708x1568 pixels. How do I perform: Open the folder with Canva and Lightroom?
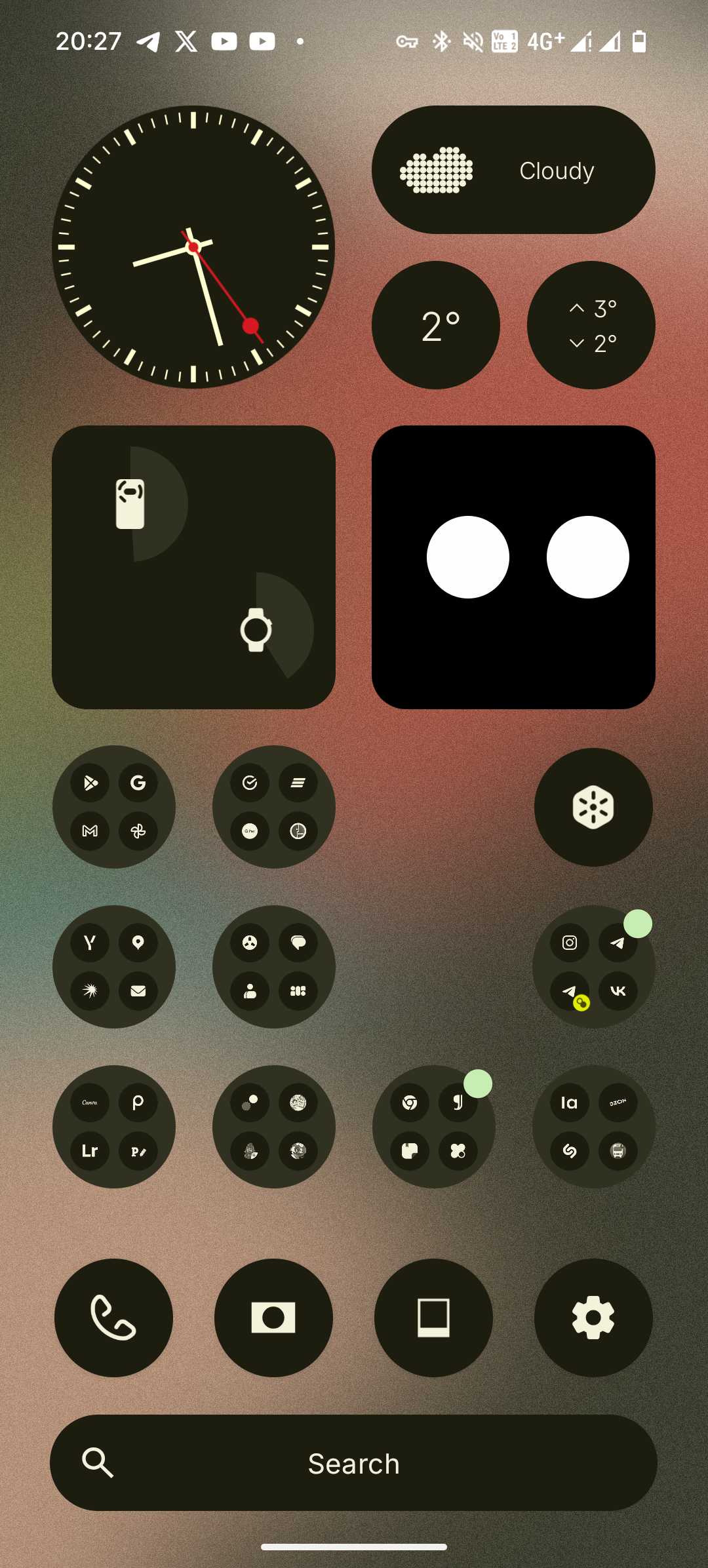coord(114,1127)
